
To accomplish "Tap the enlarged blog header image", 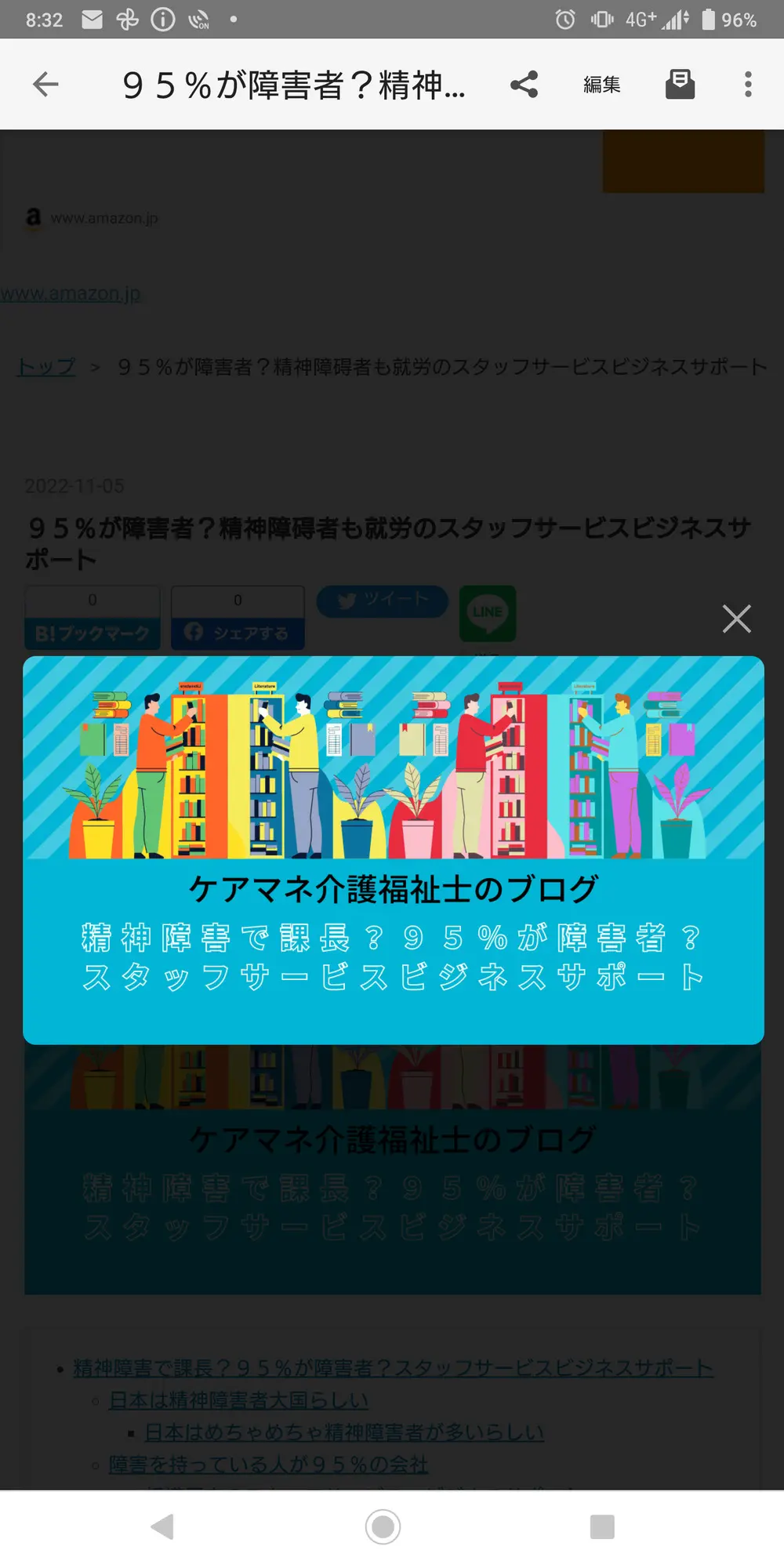I will coord(394,850).
